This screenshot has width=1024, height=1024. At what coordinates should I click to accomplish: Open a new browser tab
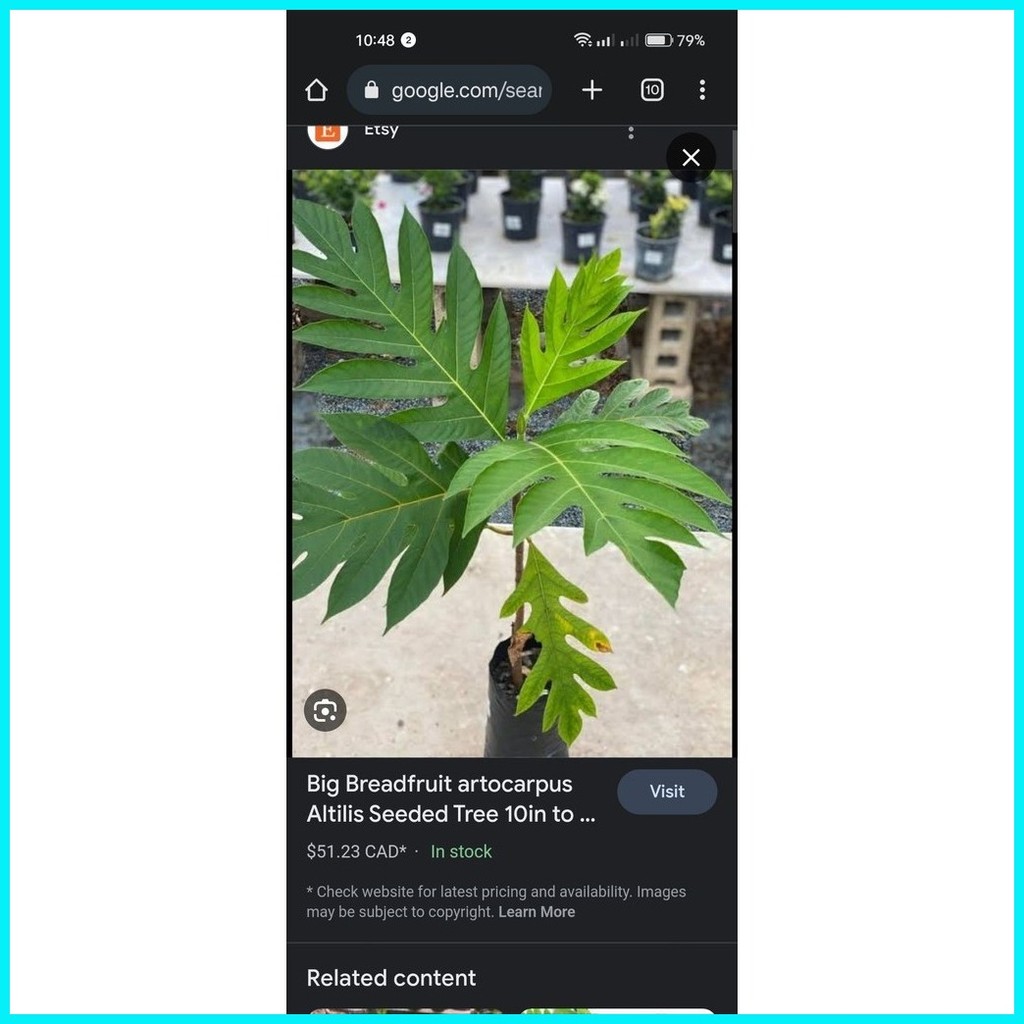click(x=592, y=90)
